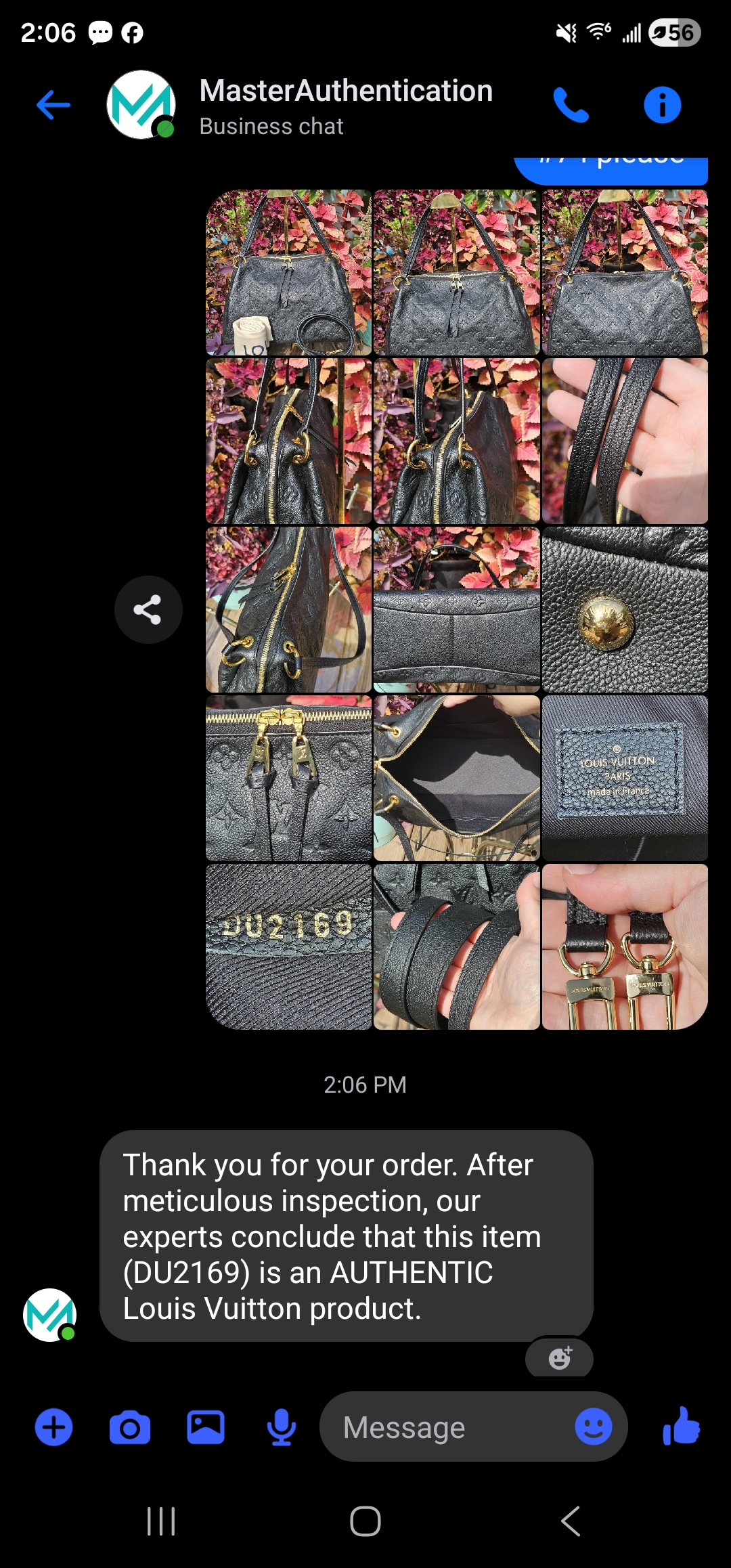The image size is (731, 1568).
Task: Start a voice call with MasterAuthentication
Action: tap(571, 105)
